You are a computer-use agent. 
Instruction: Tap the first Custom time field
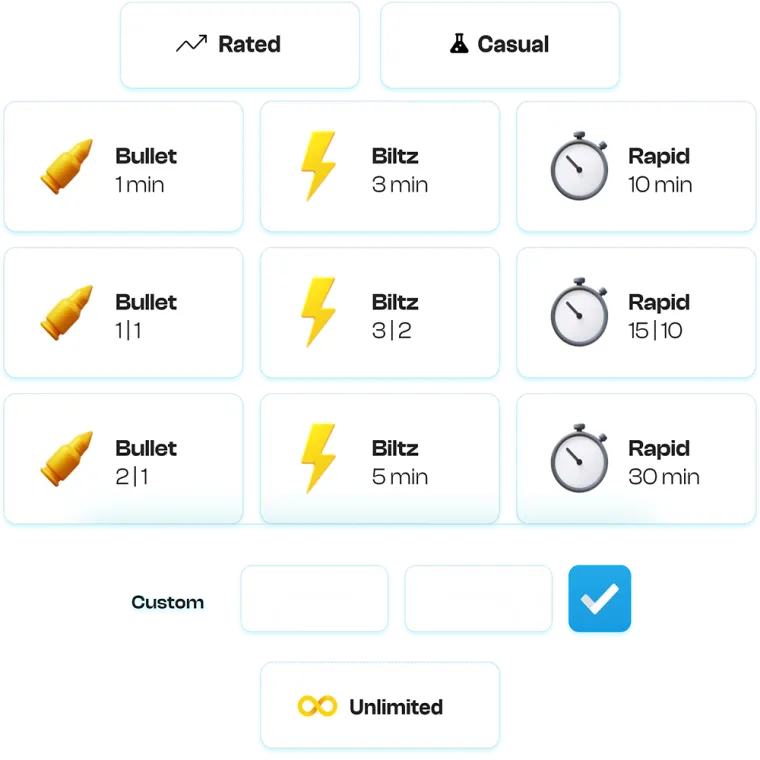pos(314,598)
